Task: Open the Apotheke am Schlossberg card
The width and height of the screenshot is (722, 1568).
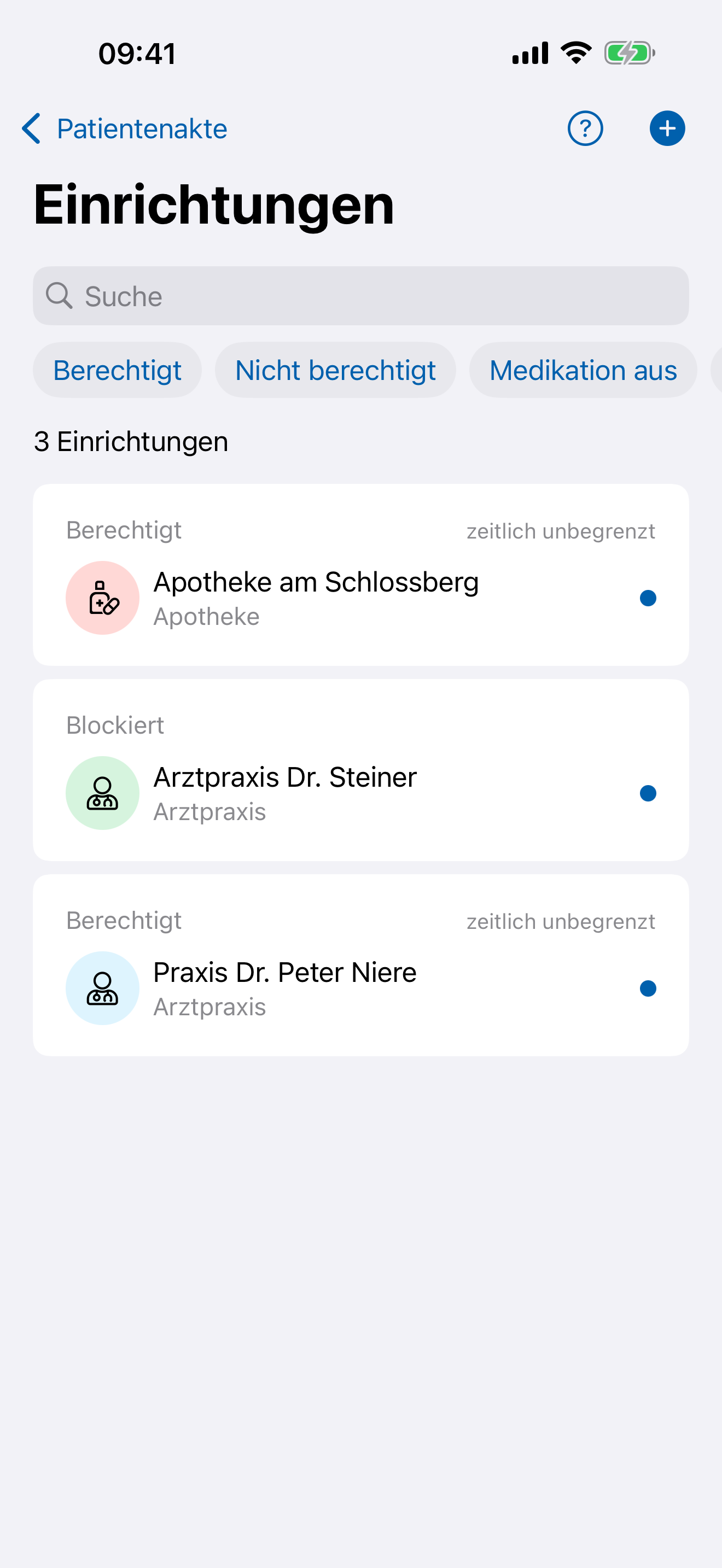Action: [361, 575]
